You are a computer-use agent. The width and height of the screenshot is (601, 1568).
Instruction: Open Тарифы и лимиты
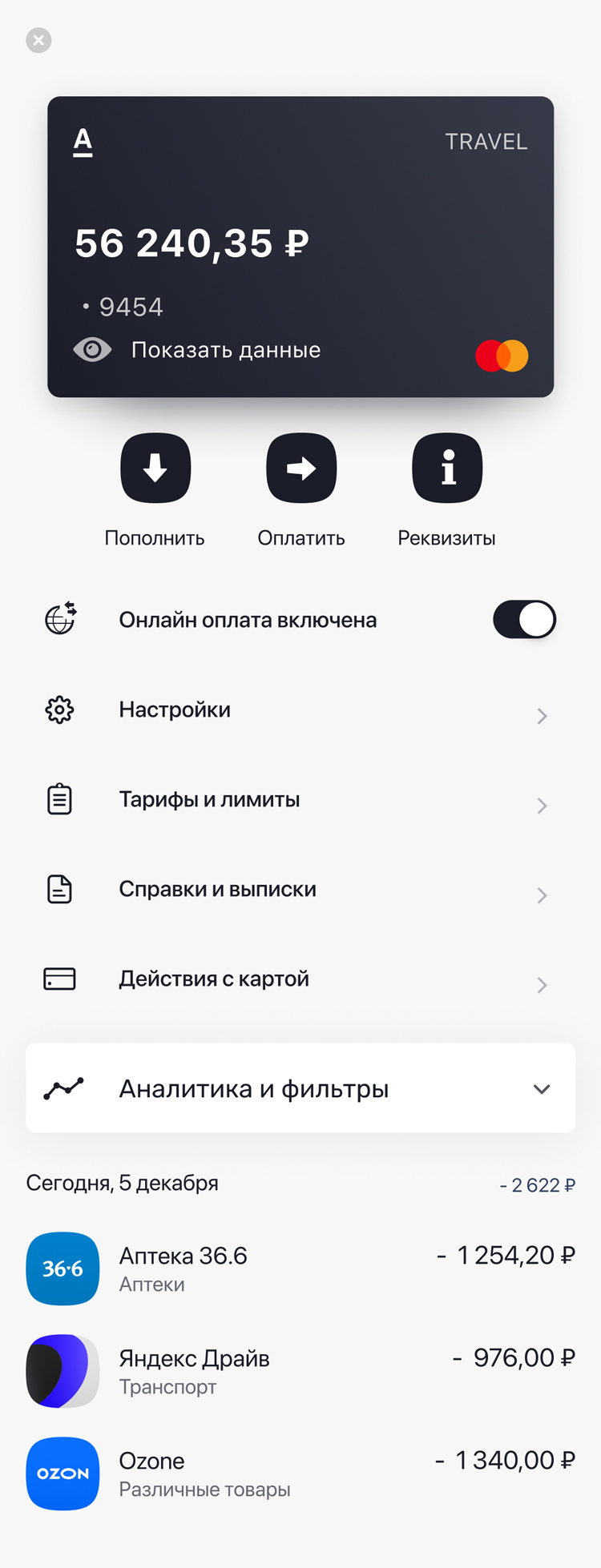(209, 798)
